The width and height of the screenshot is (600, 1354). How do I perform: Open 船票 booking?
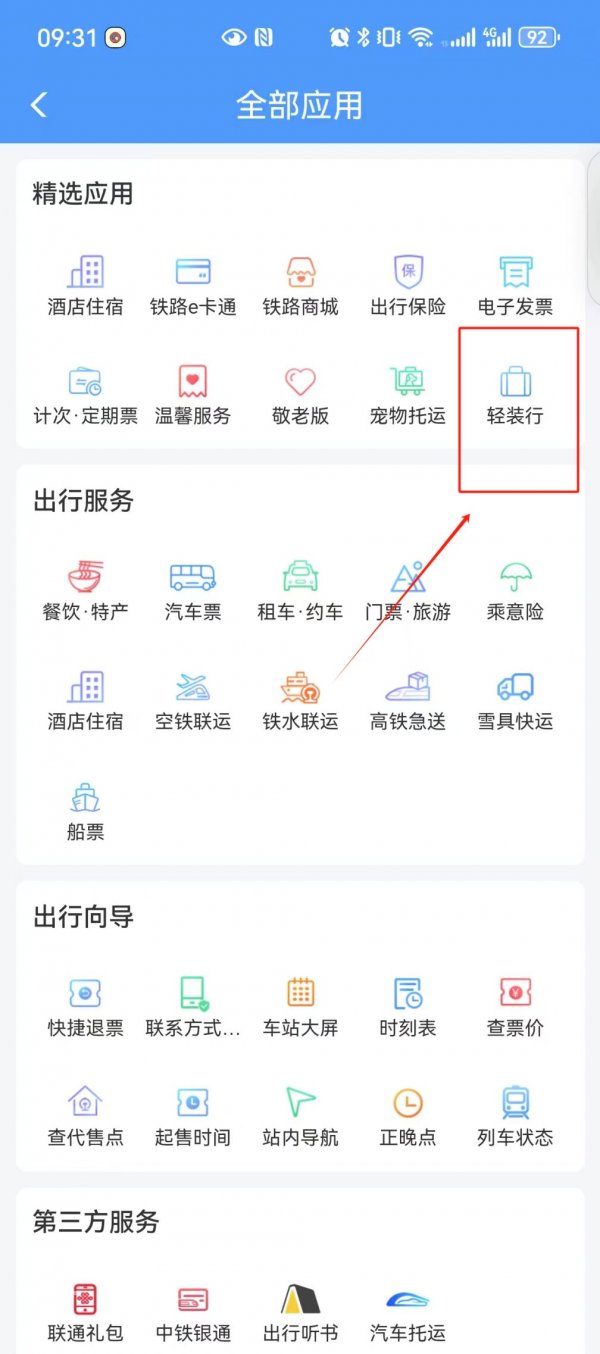click(86, 810)
